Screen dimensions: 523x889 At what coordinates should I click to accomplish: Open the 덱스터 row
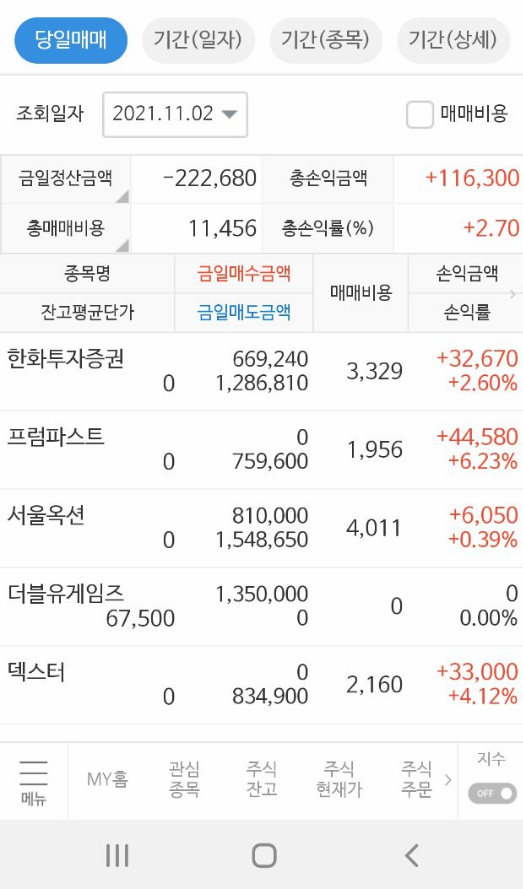coord(262,684)
